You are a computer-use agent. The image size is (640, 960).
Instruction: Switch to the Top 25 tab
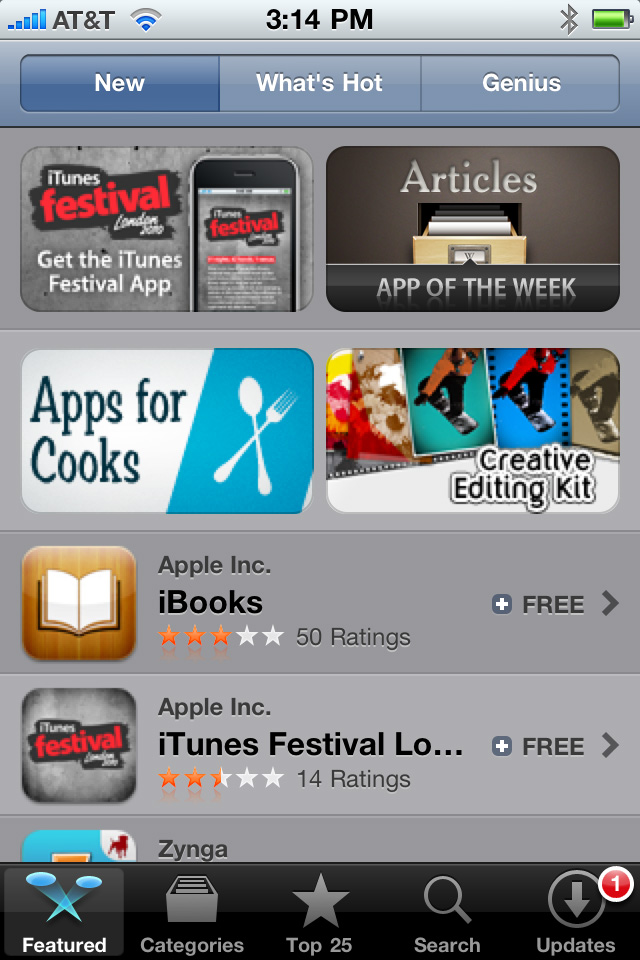319,914
